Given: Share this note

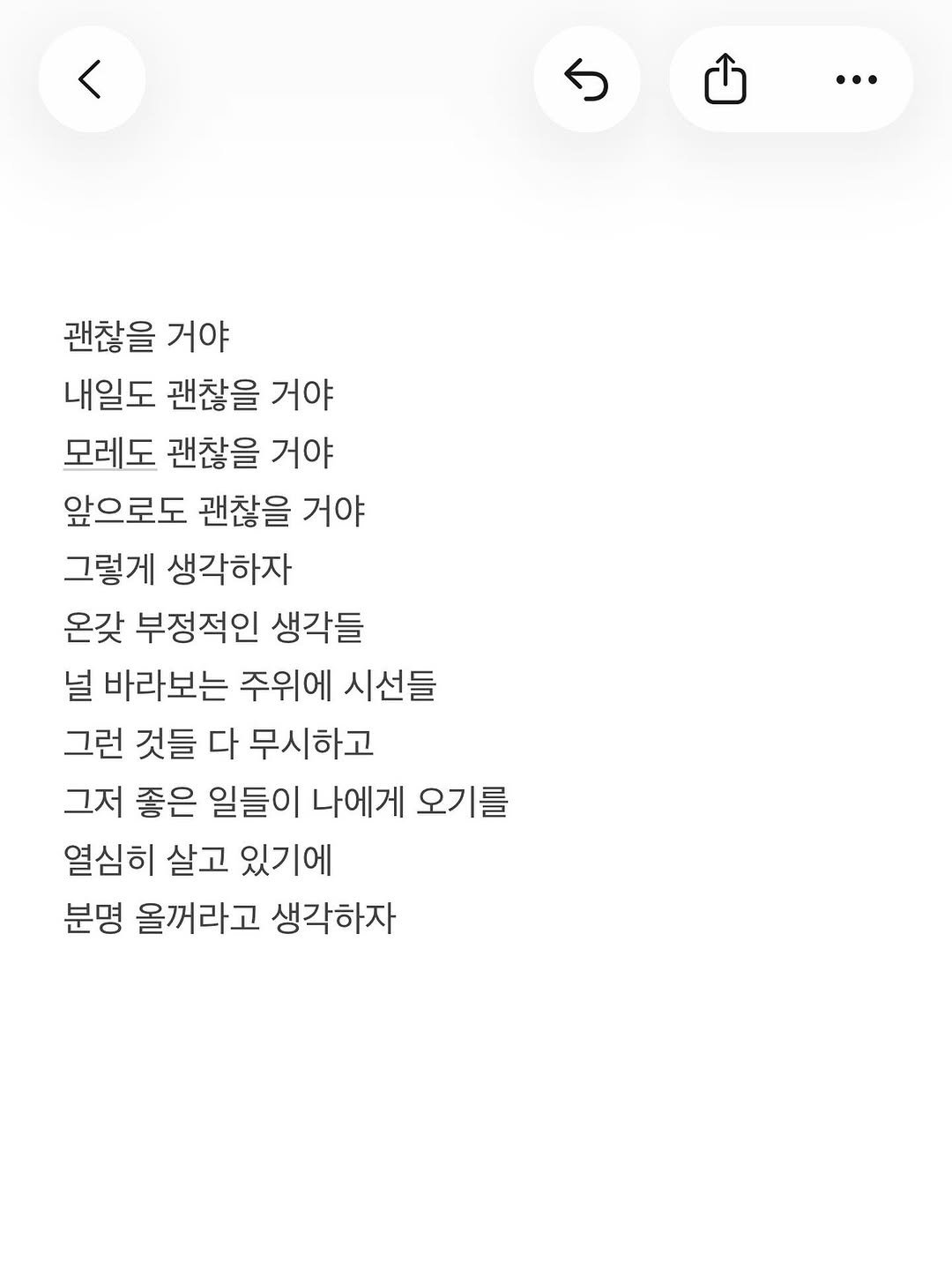Looking at the screenshot, I should [x=725, y=79].
